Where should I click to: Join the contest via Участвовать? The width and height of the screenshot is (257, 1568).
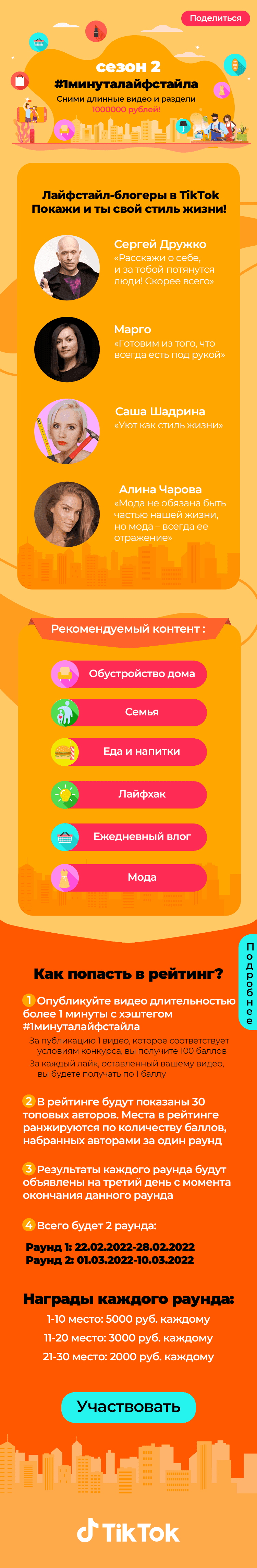[x=128, y=1407]
